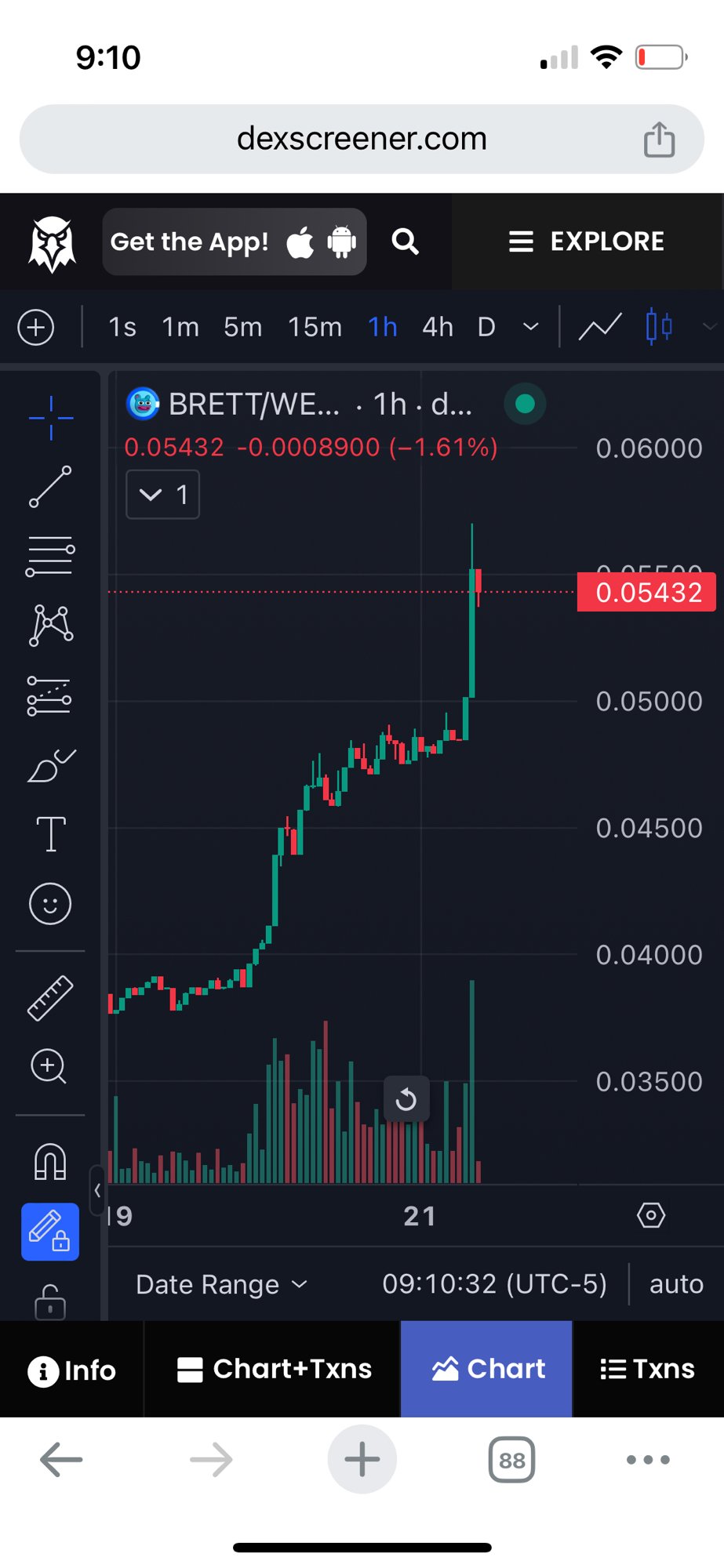Viewport: 724px width, 1568px height.
Task: Open the search magnifier icon
Action: point(405,241)
